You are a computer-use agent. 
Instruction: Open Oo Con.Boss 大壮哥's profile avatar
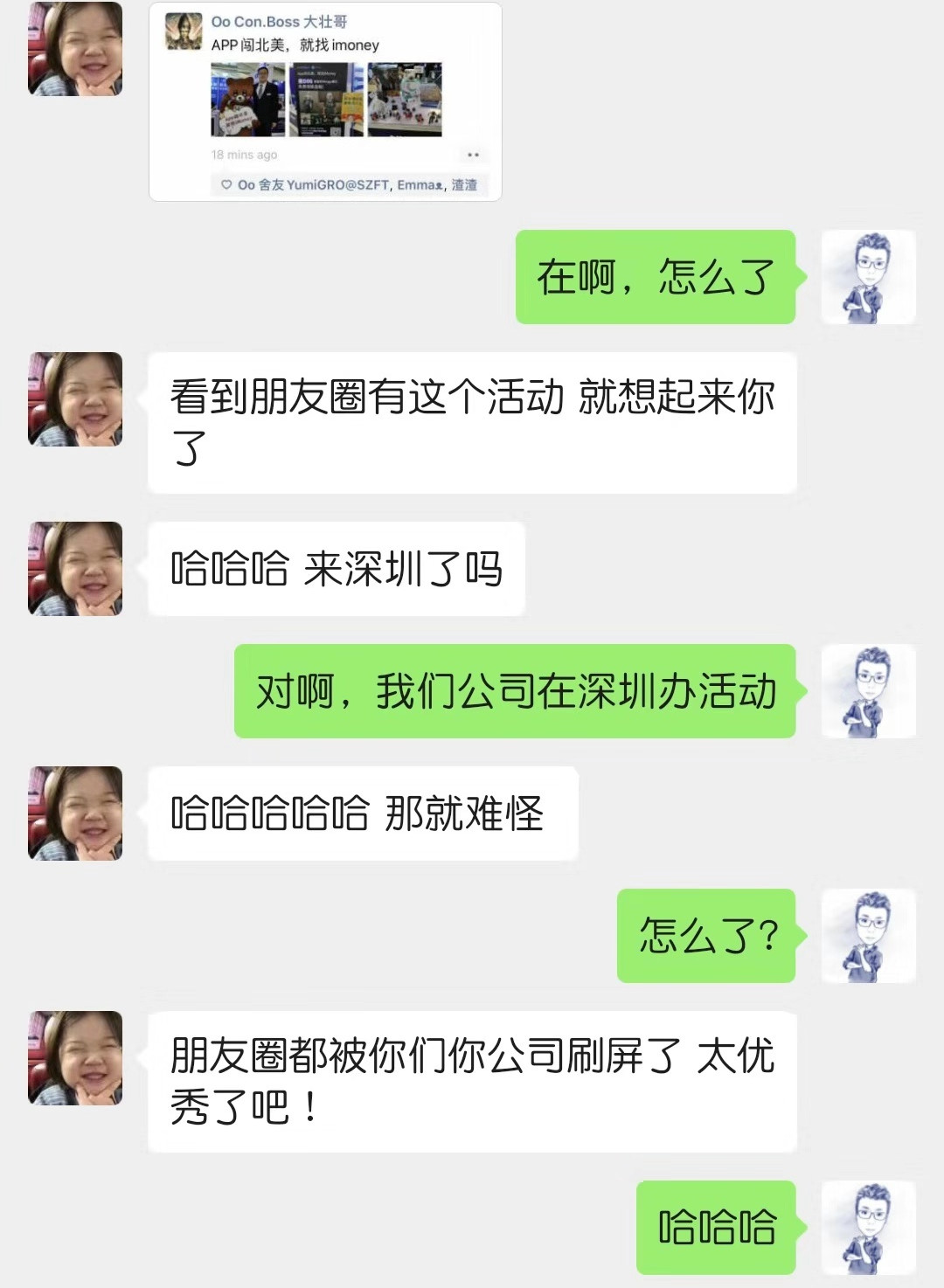pos(184,29)
